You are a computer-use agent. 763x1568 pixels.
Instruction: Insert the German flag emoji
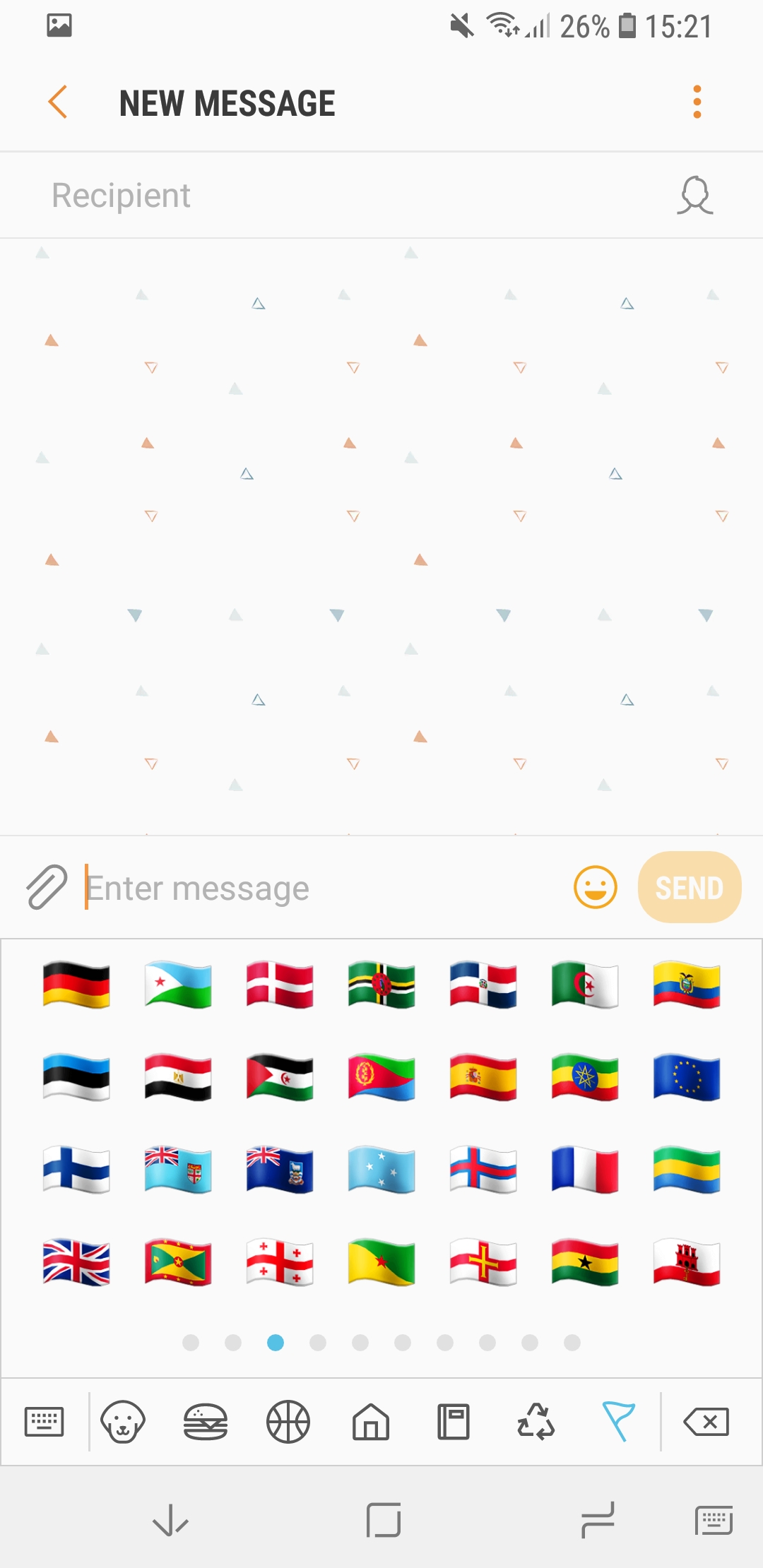(76, 985)
